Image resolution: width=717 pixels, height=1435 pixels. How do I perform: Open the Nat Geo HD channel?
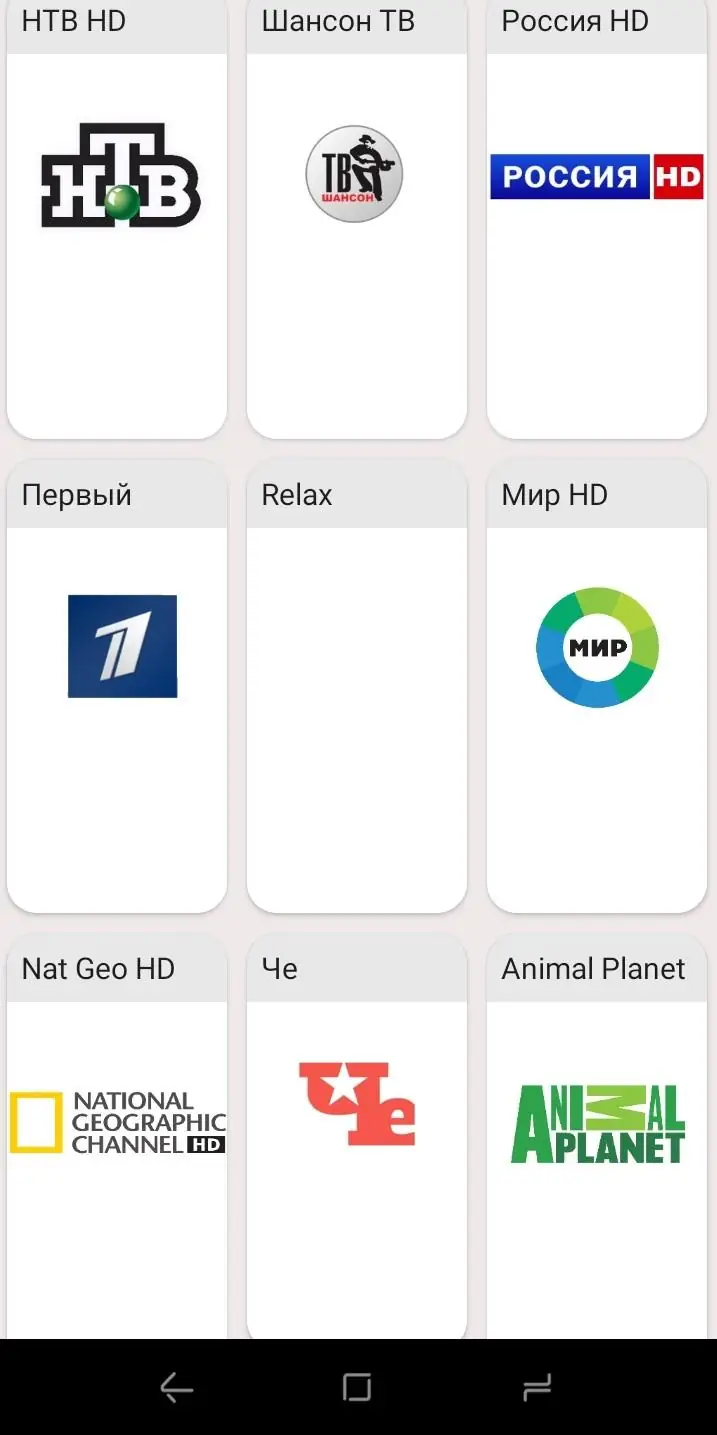[x=117, y=1140]
